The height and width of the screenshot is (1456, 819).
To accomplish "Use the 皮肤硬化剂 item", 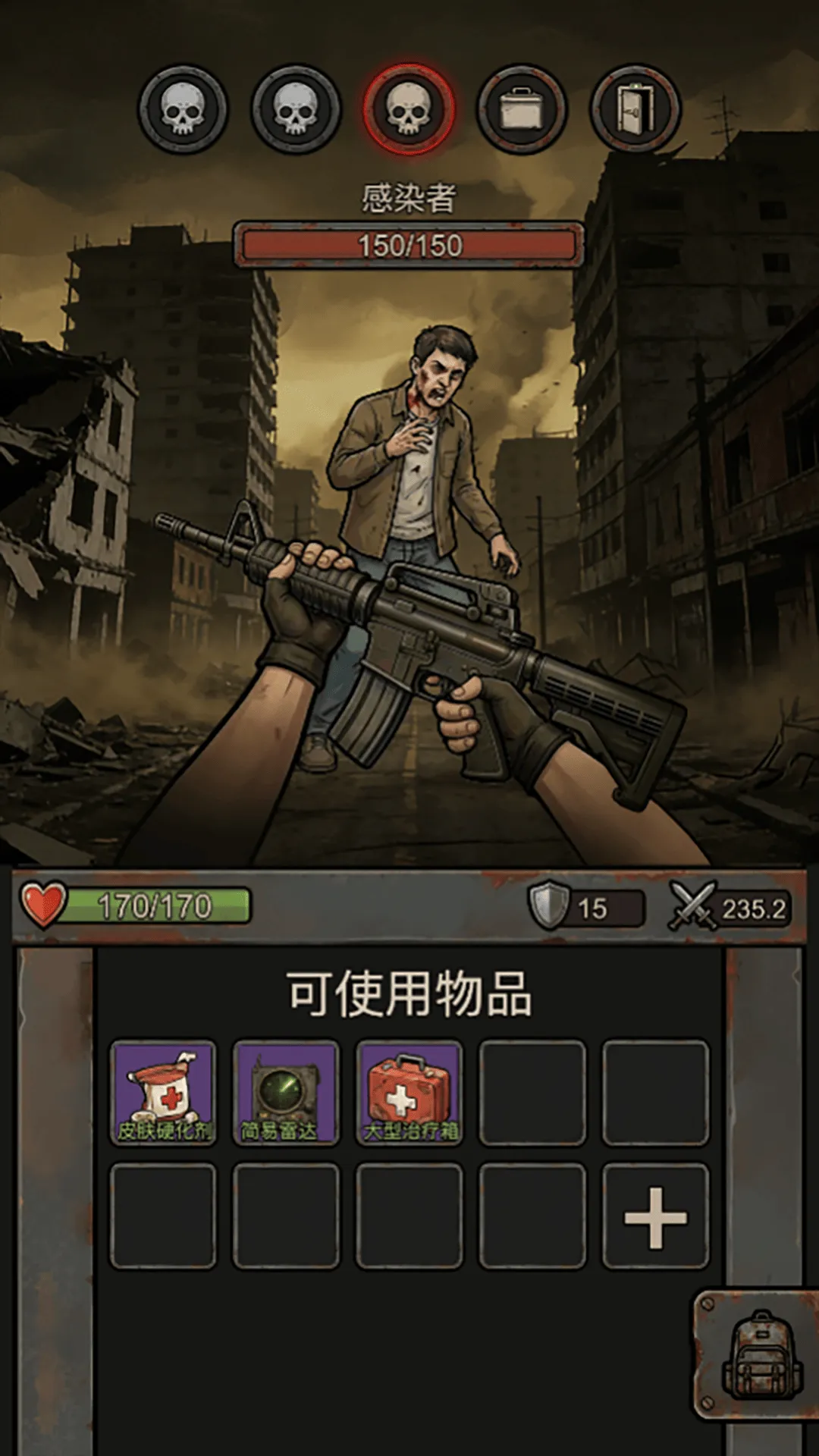I will [x=163, y=1092].
